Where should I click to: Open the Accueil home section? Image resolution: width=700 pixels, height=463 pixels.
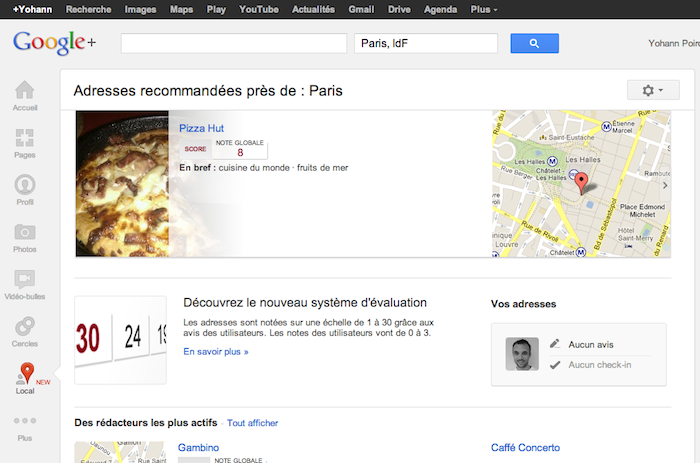(25, 95)
